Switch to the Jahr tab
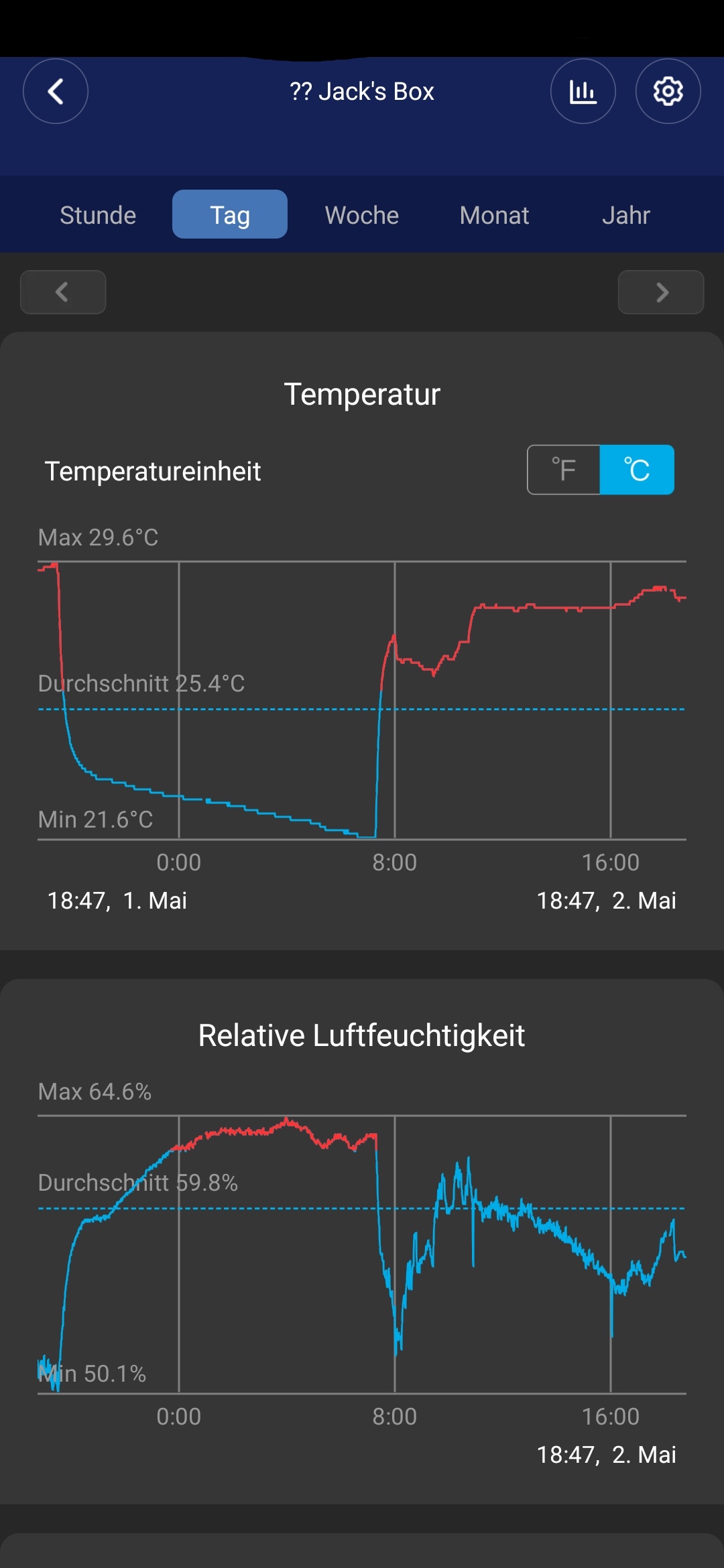 click(626, 215)
